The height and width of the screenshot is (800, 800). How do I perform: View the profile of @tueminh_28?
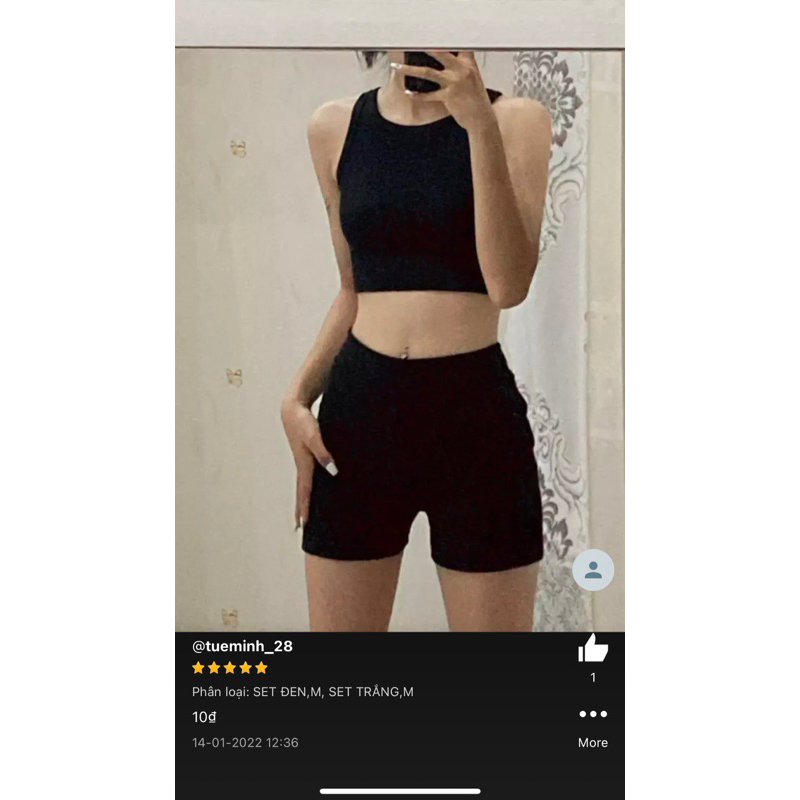pyautogui.click(x=242, y=646)
